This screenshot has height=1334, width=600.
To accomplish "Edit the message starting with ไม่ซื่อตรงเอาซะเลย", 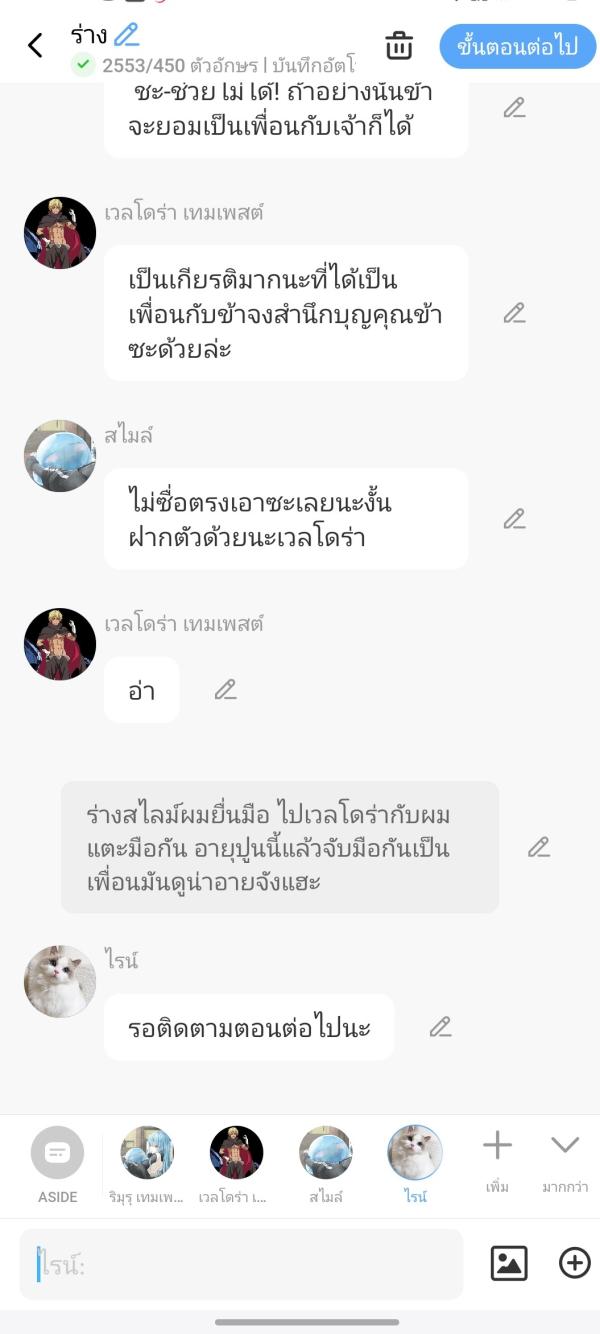I will [514, 519].
